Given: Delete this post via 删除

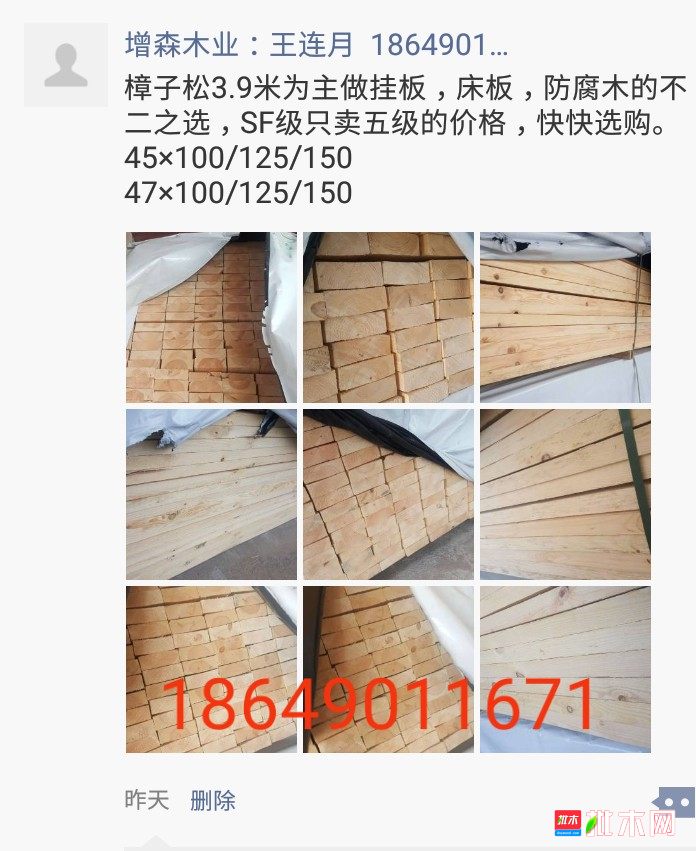Looking at the screenshot, I should click(x=212, y=800).
